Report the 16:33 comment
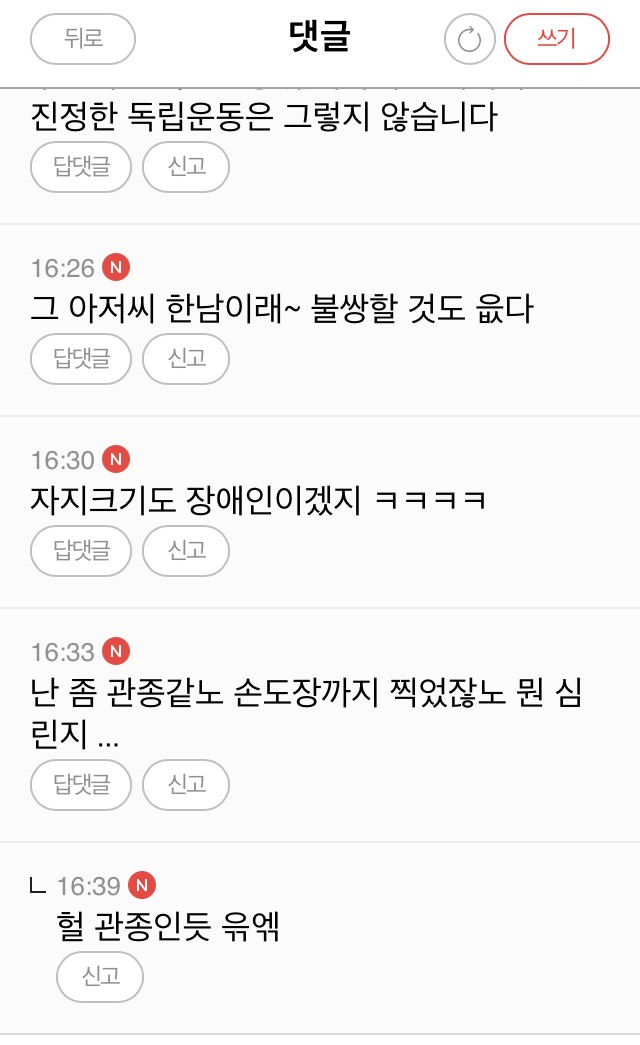This screenshot has width=640, height=1045. tap(186, 785)
